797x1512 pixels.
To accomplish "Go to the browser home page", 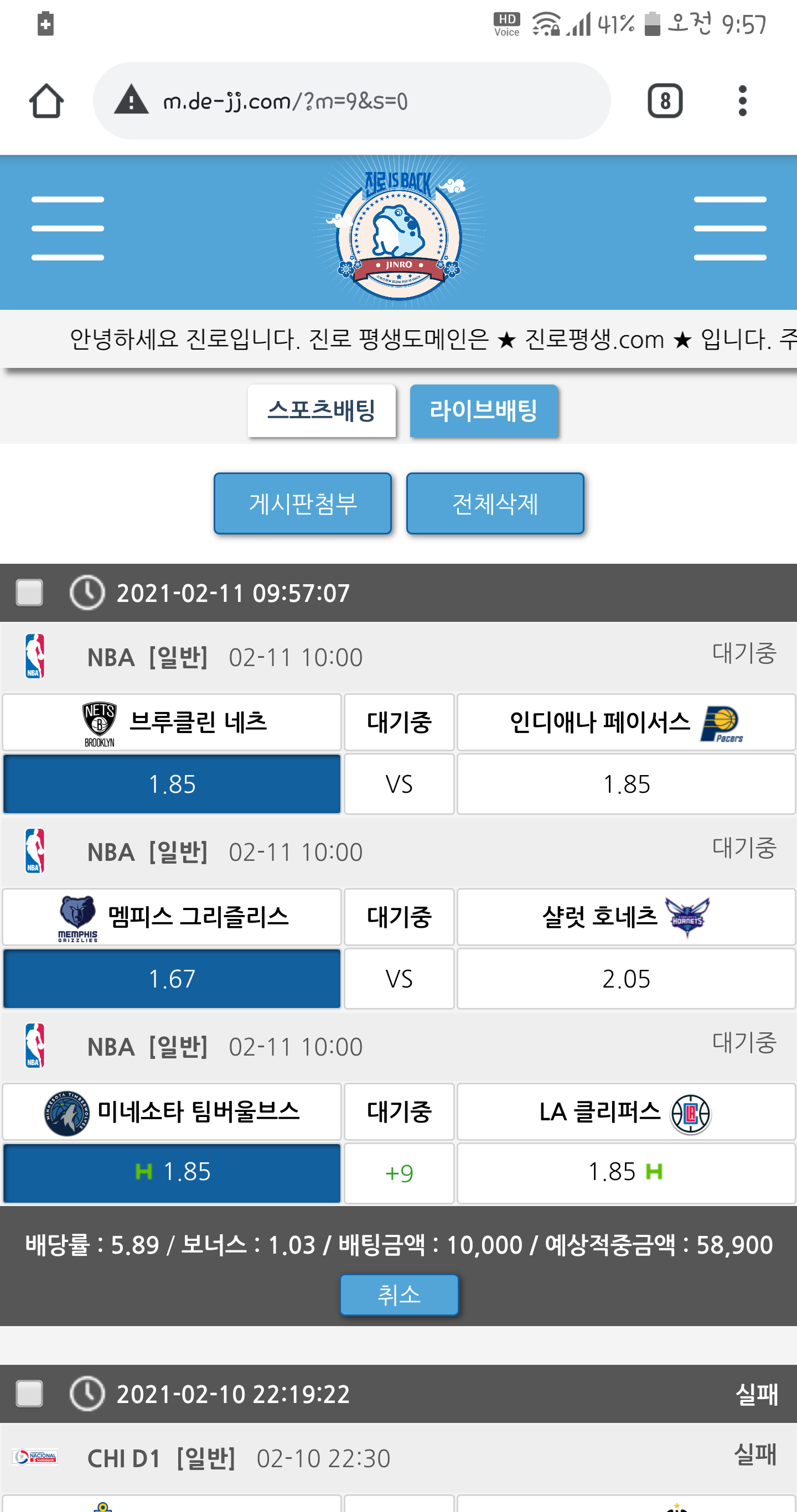I will coord(46,101).
